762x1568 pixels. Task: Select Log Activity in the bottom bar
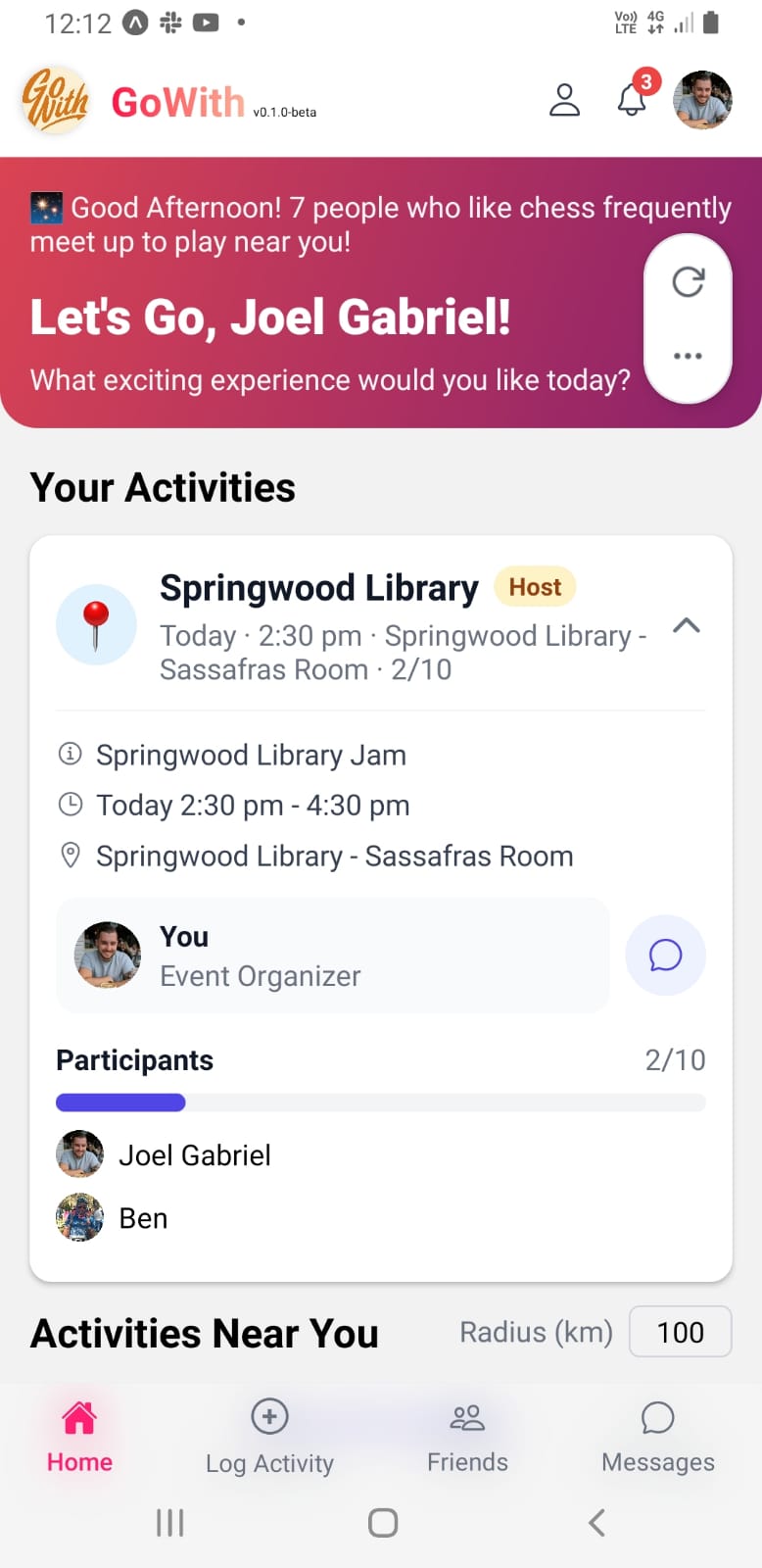point(268,1438)
